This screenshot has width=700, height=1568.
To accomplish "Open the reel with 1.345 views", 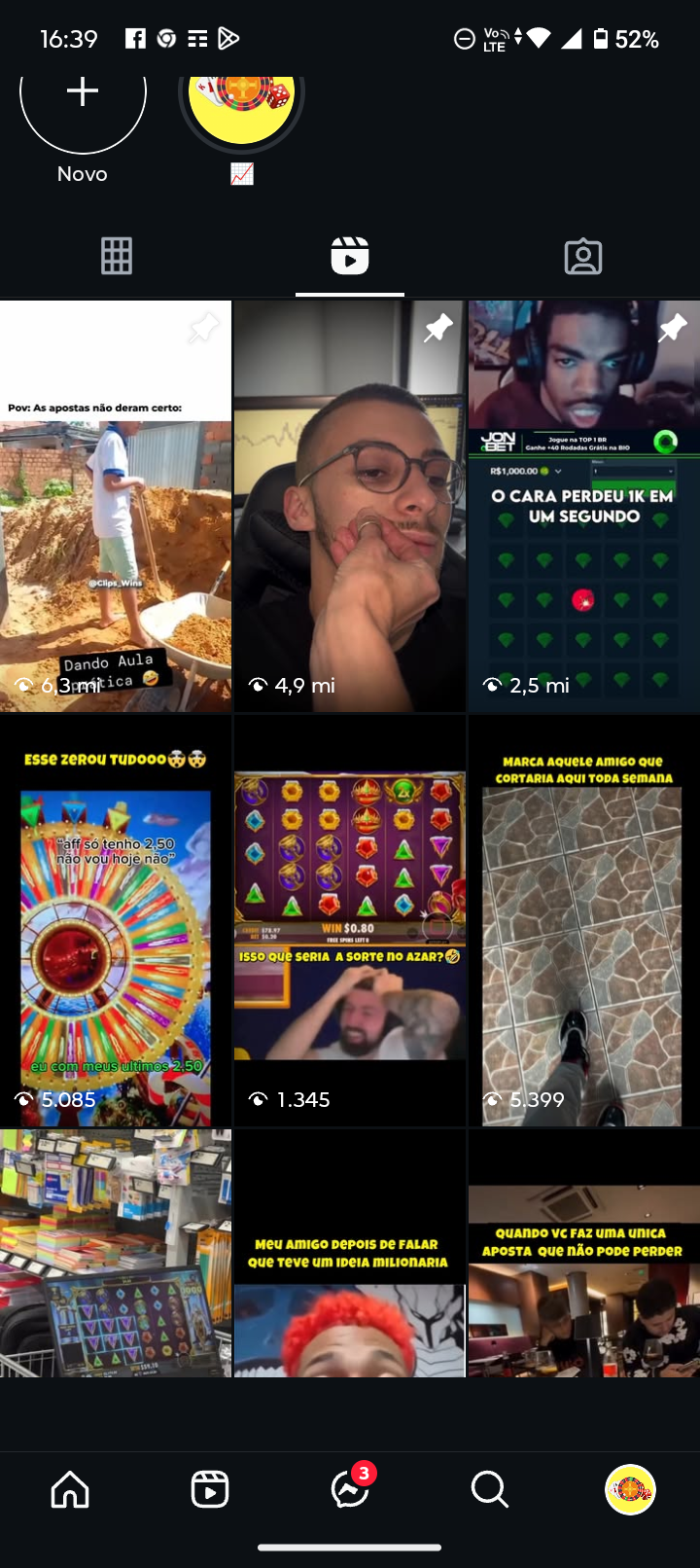I will (350, 921).
